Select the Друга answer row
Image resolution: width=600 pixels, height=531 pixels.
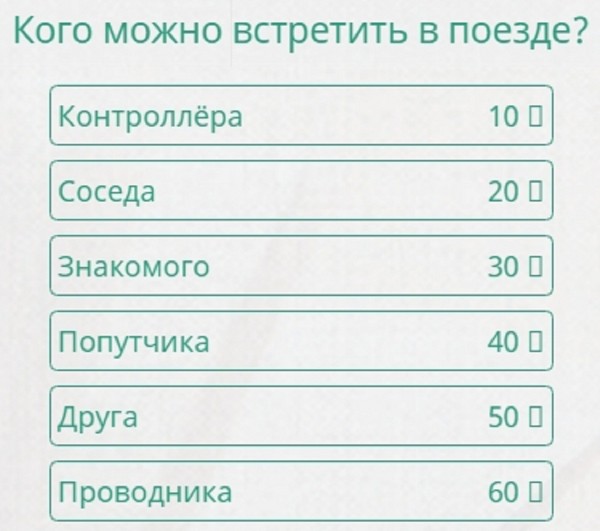pos(300,416)
